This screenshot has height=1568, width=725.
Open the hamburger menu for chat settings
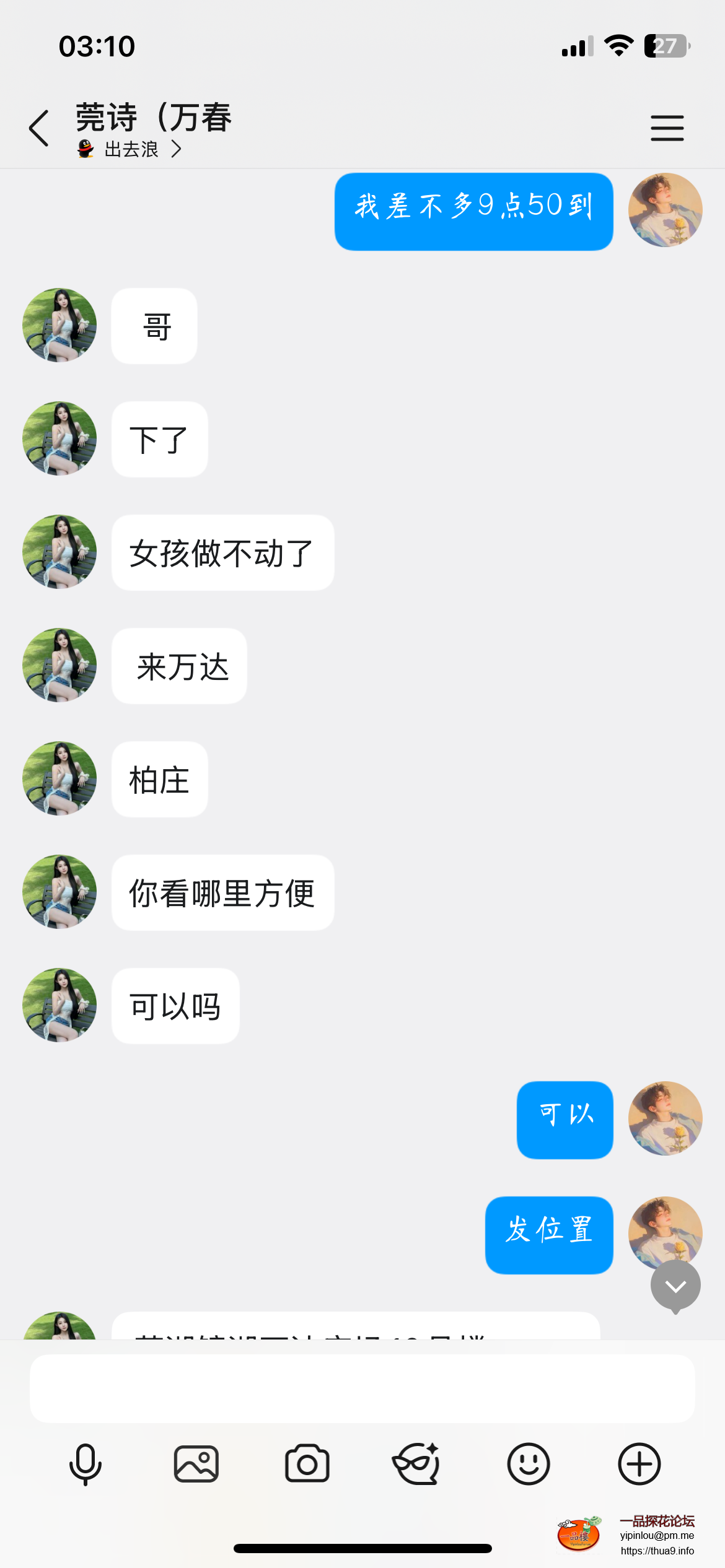(x=667, y=128)
